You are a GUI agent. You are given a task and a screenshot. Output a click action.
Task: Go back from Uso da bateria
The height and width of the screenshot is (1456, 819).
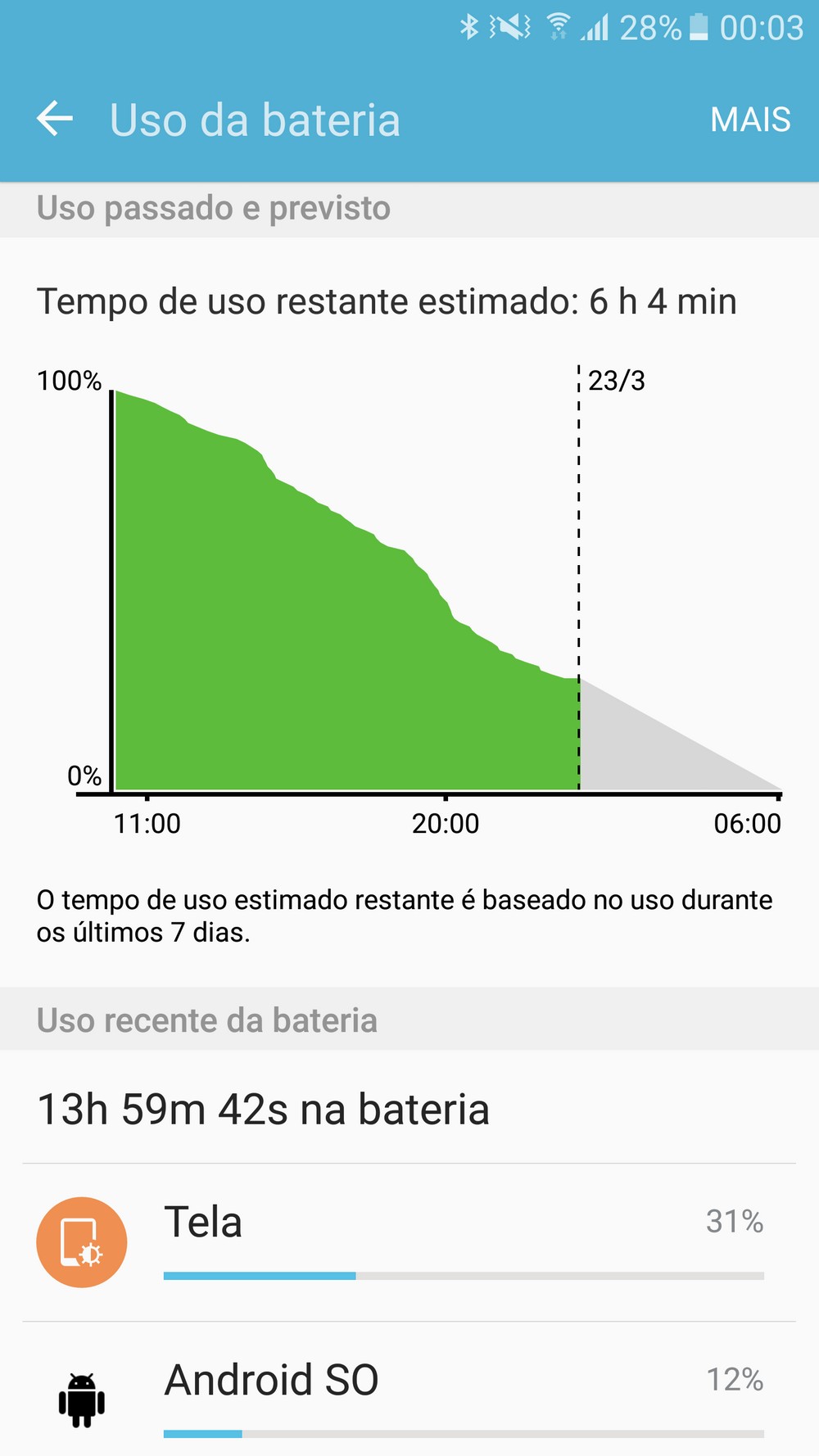[55, 120]
